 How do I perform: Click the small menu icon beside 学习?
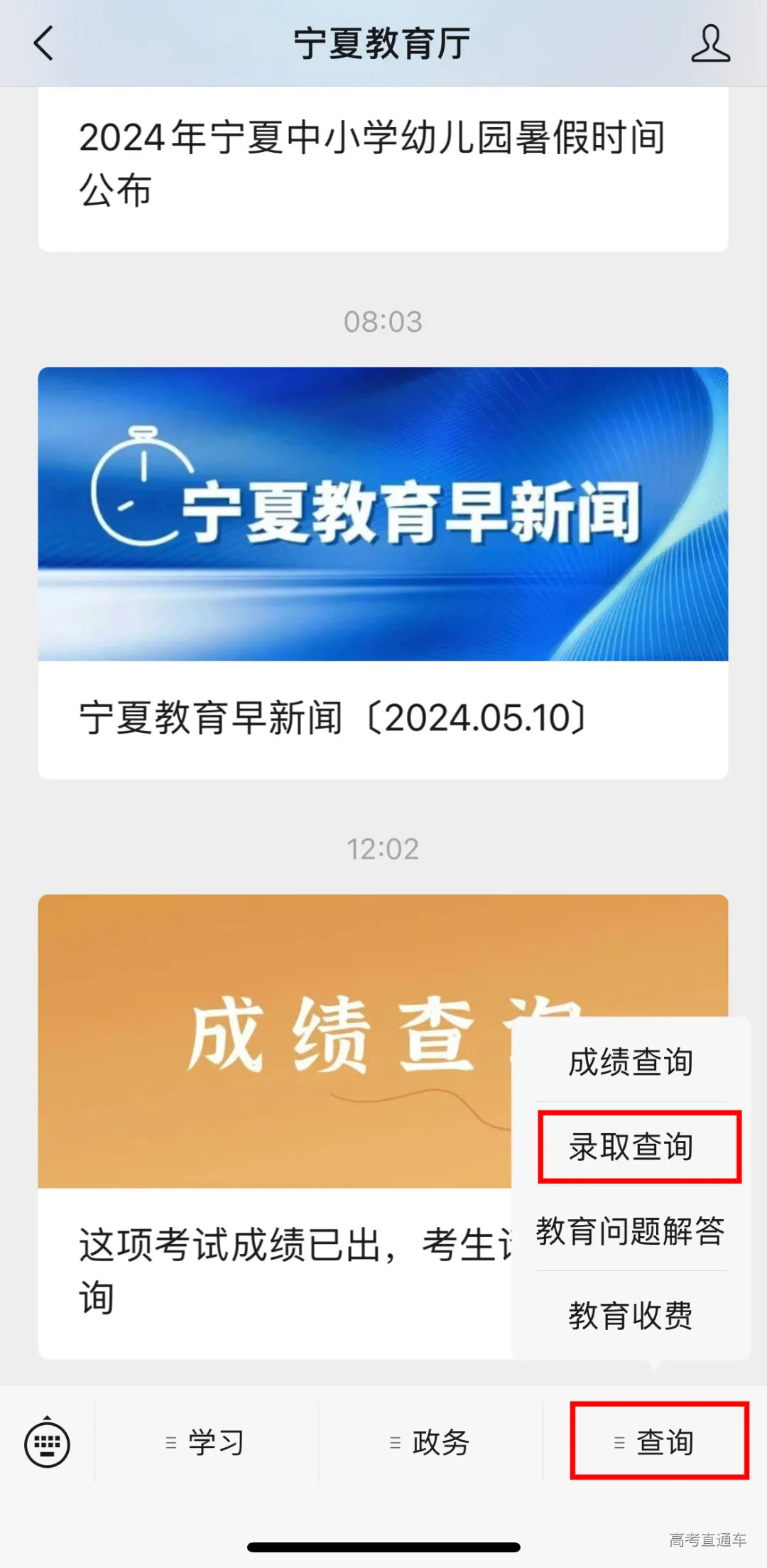click(170, 1442)
